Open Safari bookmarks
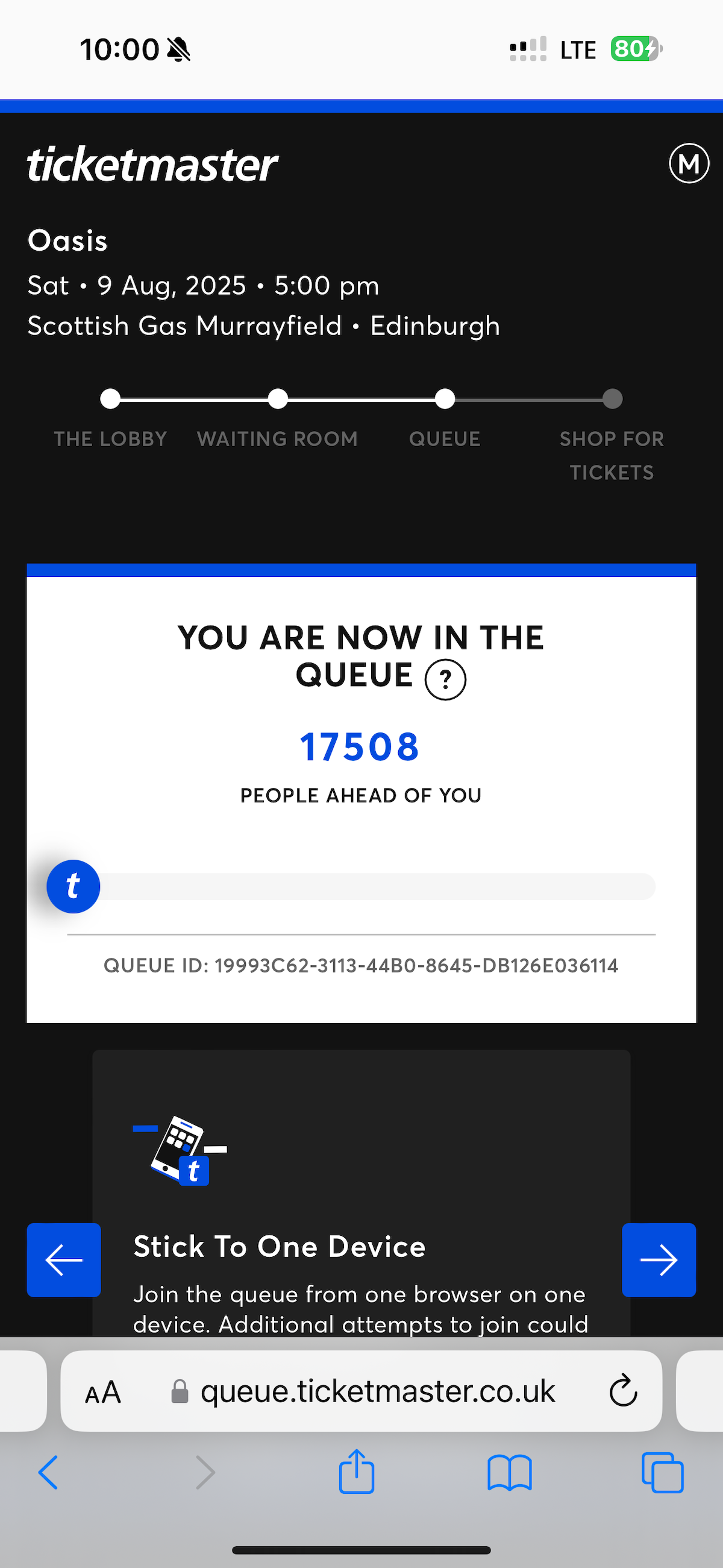 (509, 1472)
